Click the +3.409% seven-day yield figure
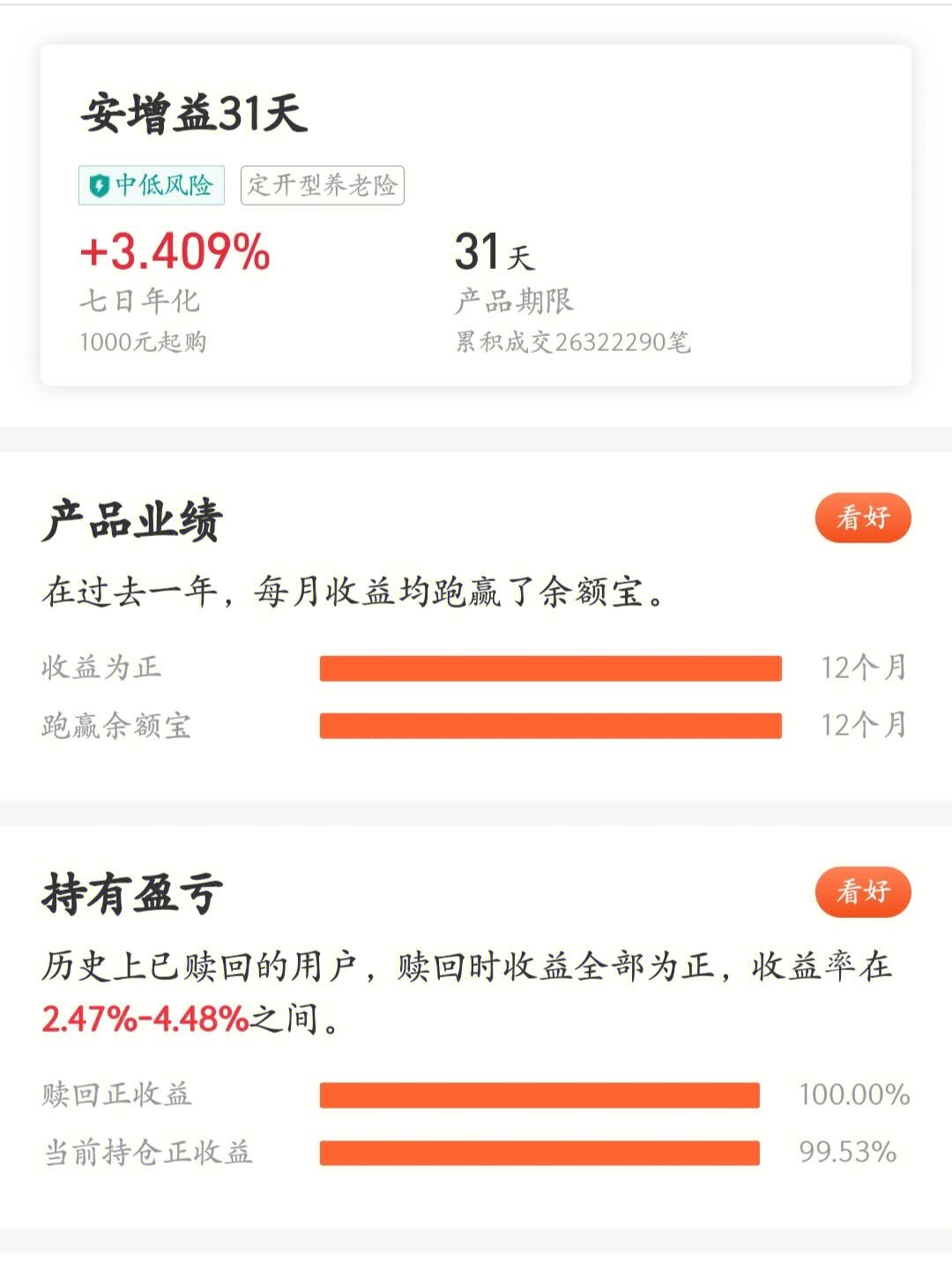Viewport: 952px width, 1269px height. tap(173, 255)
